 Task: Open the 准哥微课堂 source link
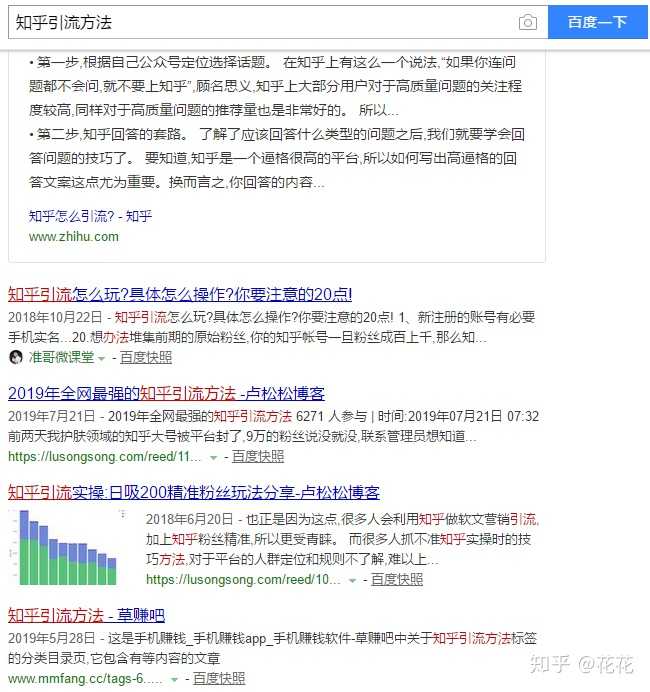click(60, 357)
